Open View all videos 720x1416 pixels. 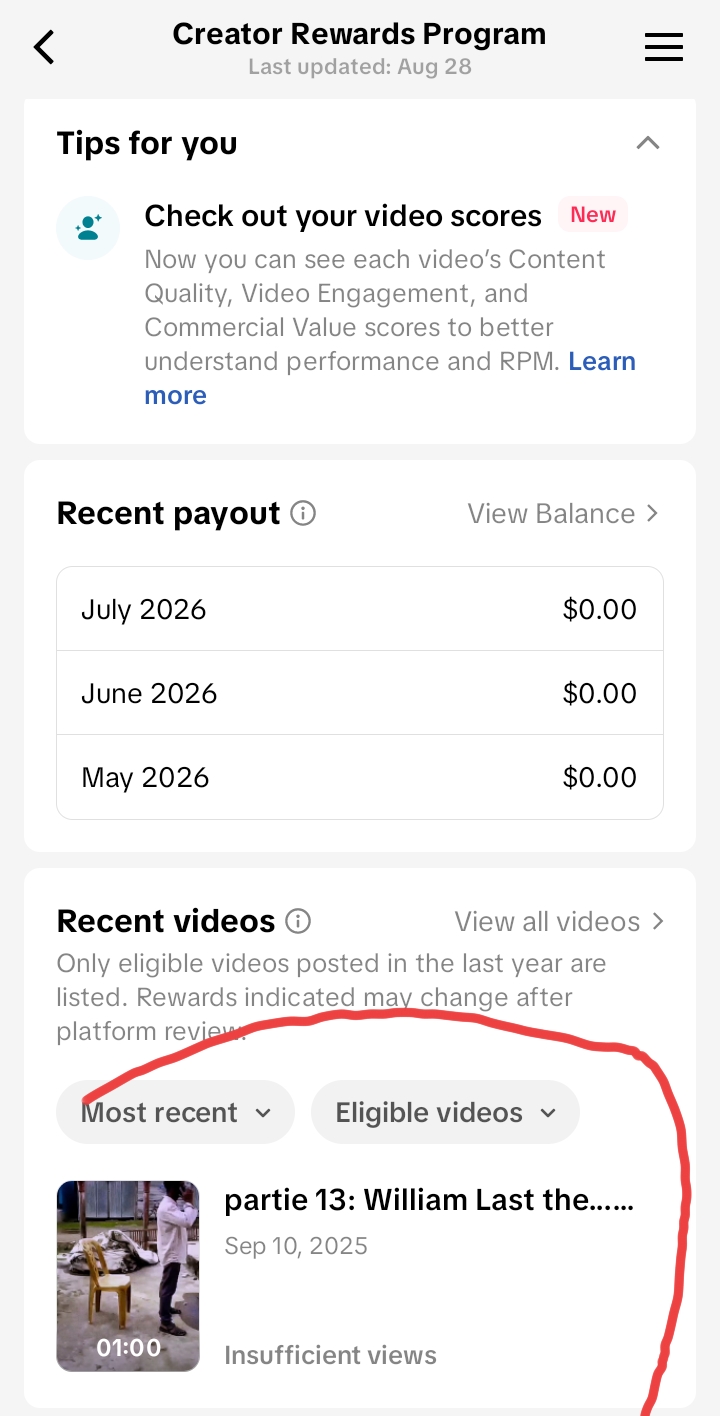[559, 921]
